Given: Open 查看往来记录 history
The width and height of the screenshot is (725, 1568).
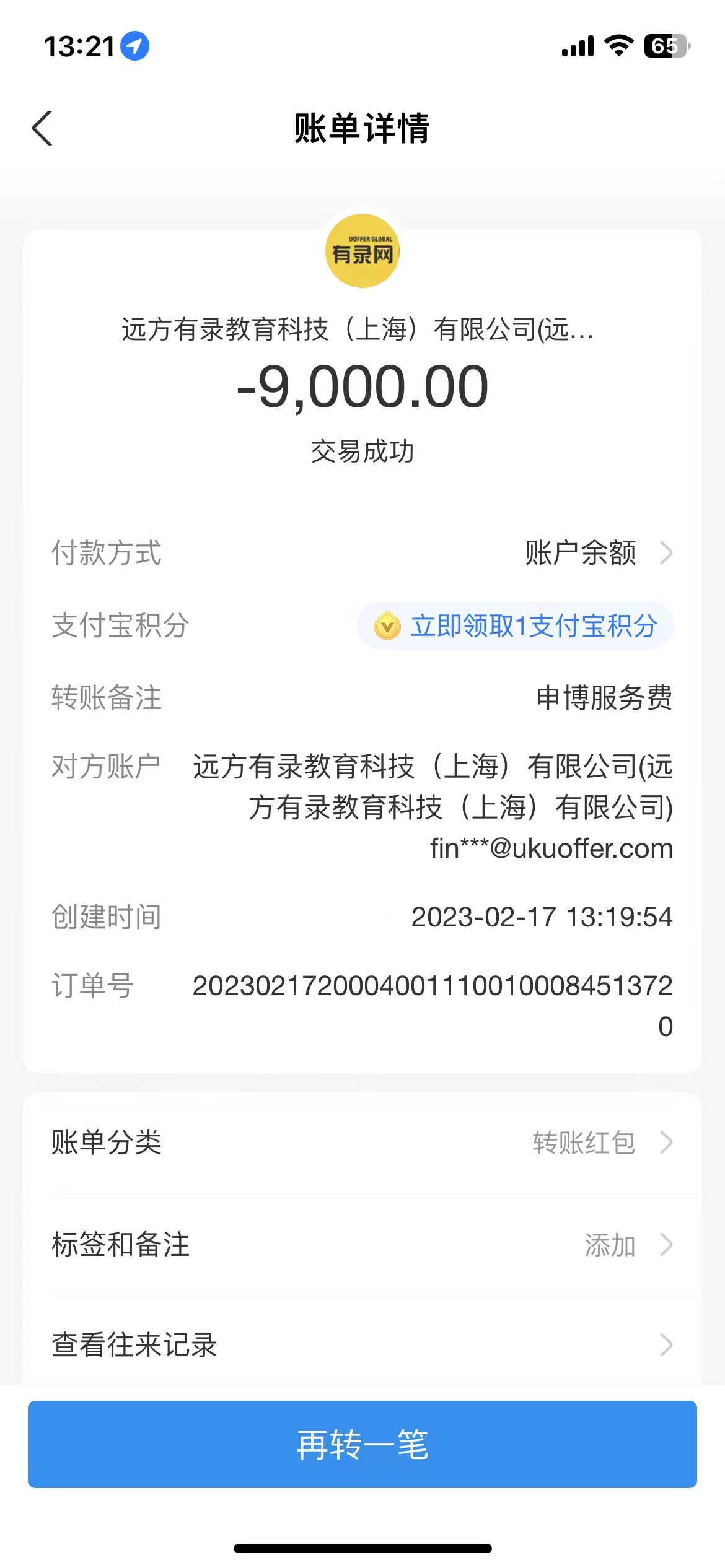Looking at the screenshot, I should [362, 1345].
